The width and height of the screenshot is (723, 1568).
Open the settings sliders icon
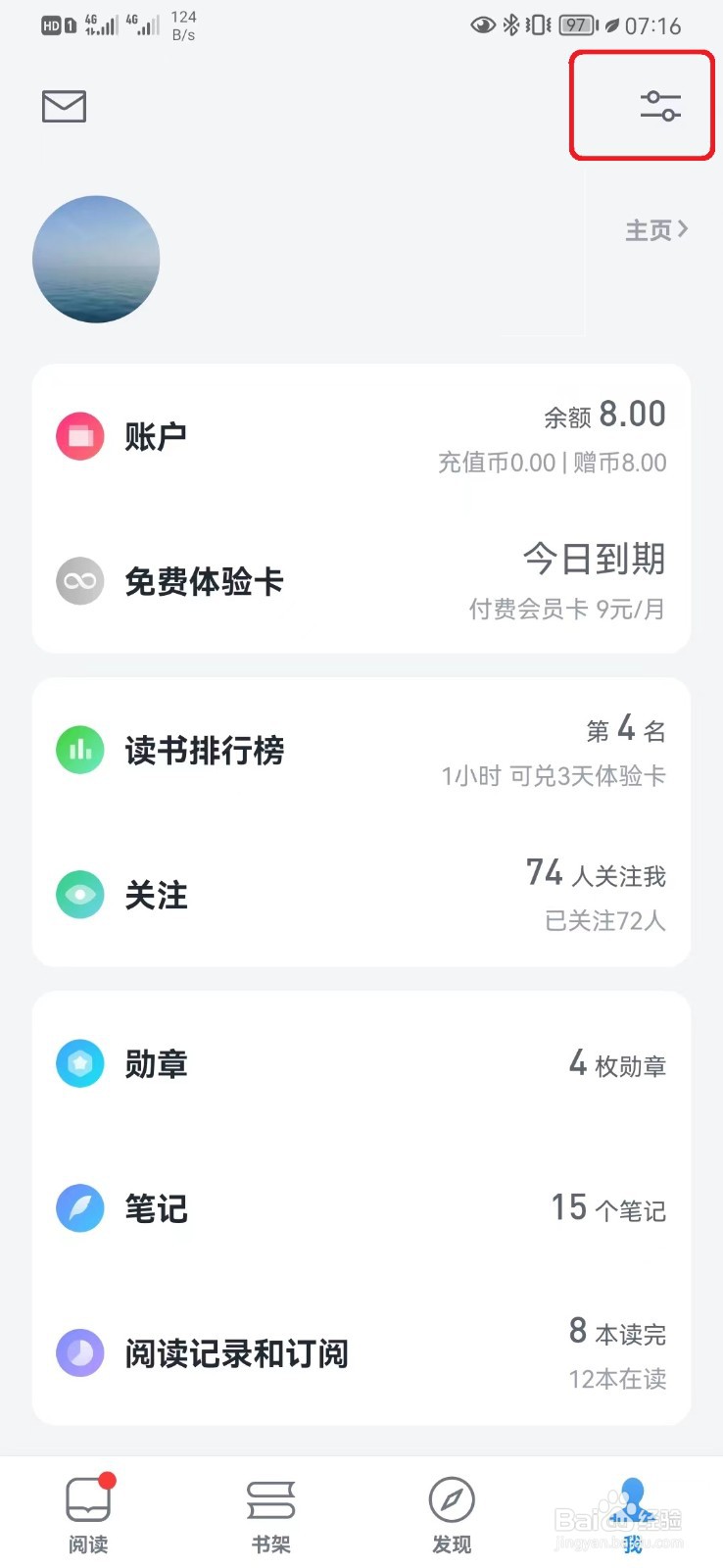point(660,106)
